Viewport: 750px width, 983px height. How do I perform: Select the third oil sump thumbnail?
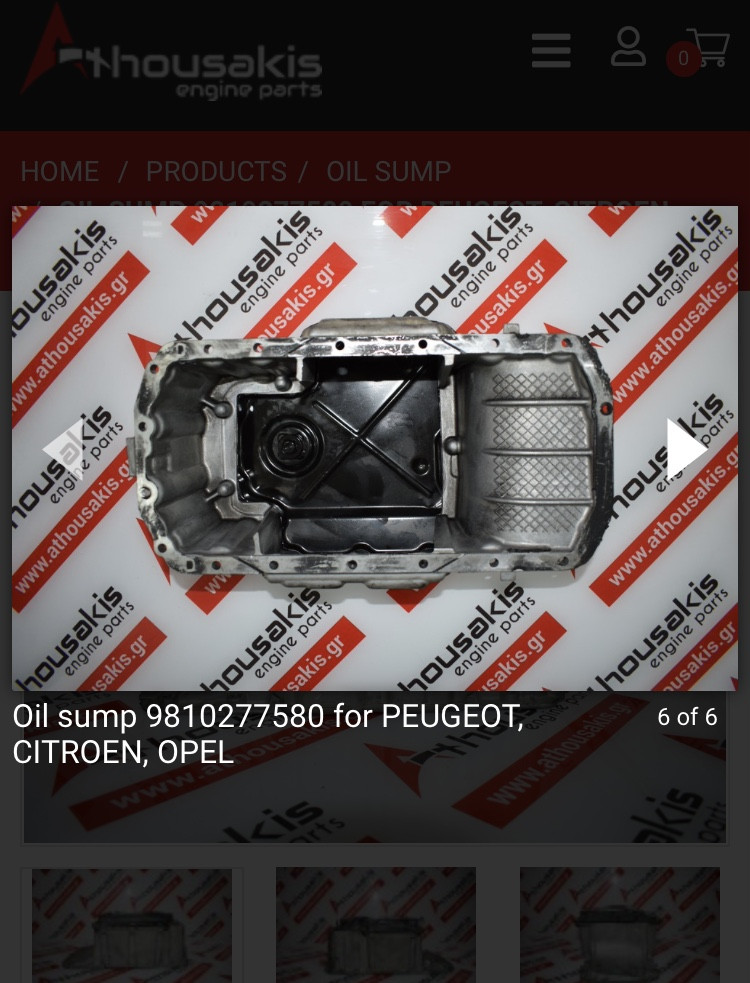pos(620,926)
